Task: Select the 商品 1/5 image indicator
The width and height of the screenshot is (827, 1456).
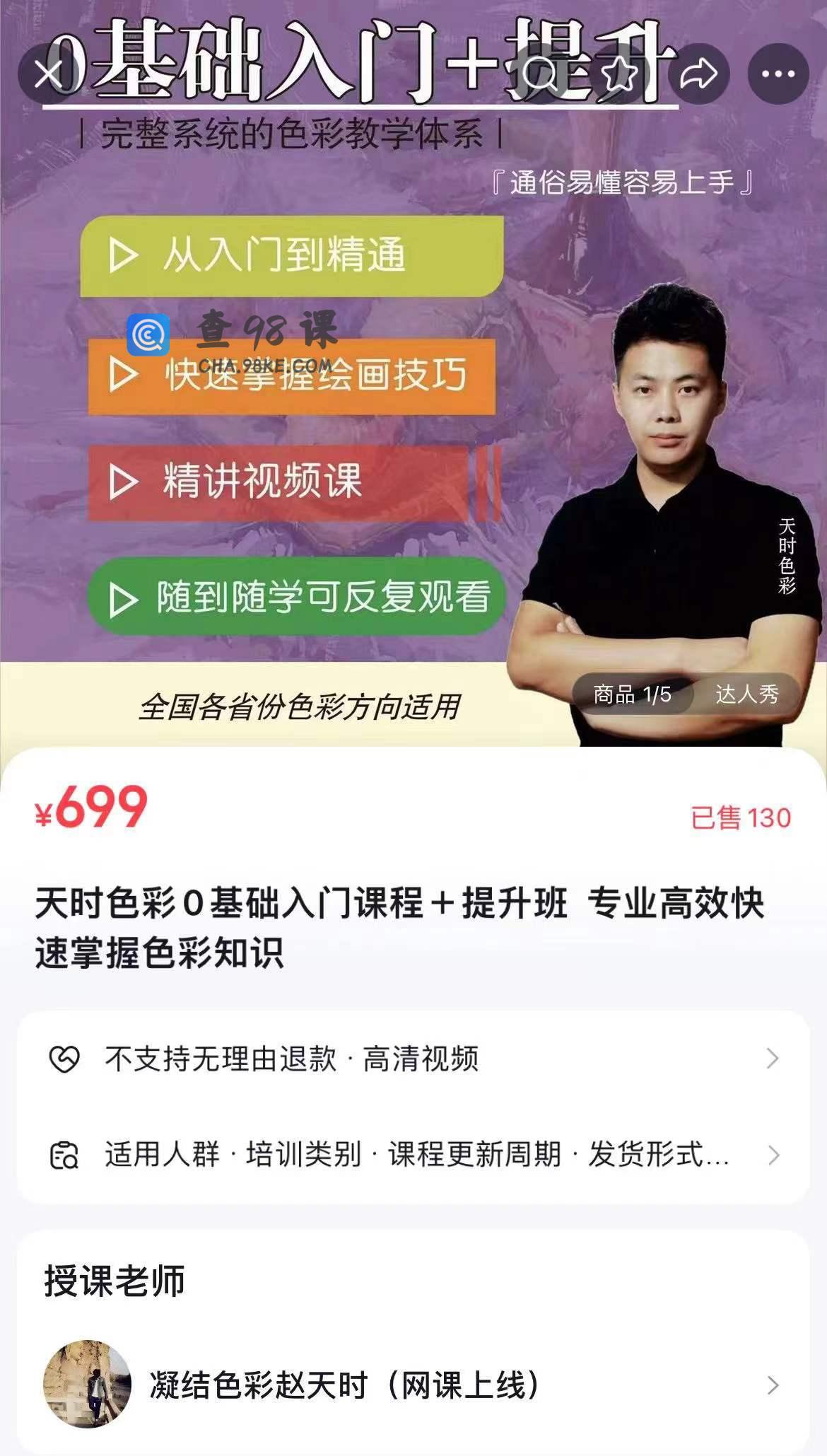Action: pyautogui.click(x=631, y=694)
